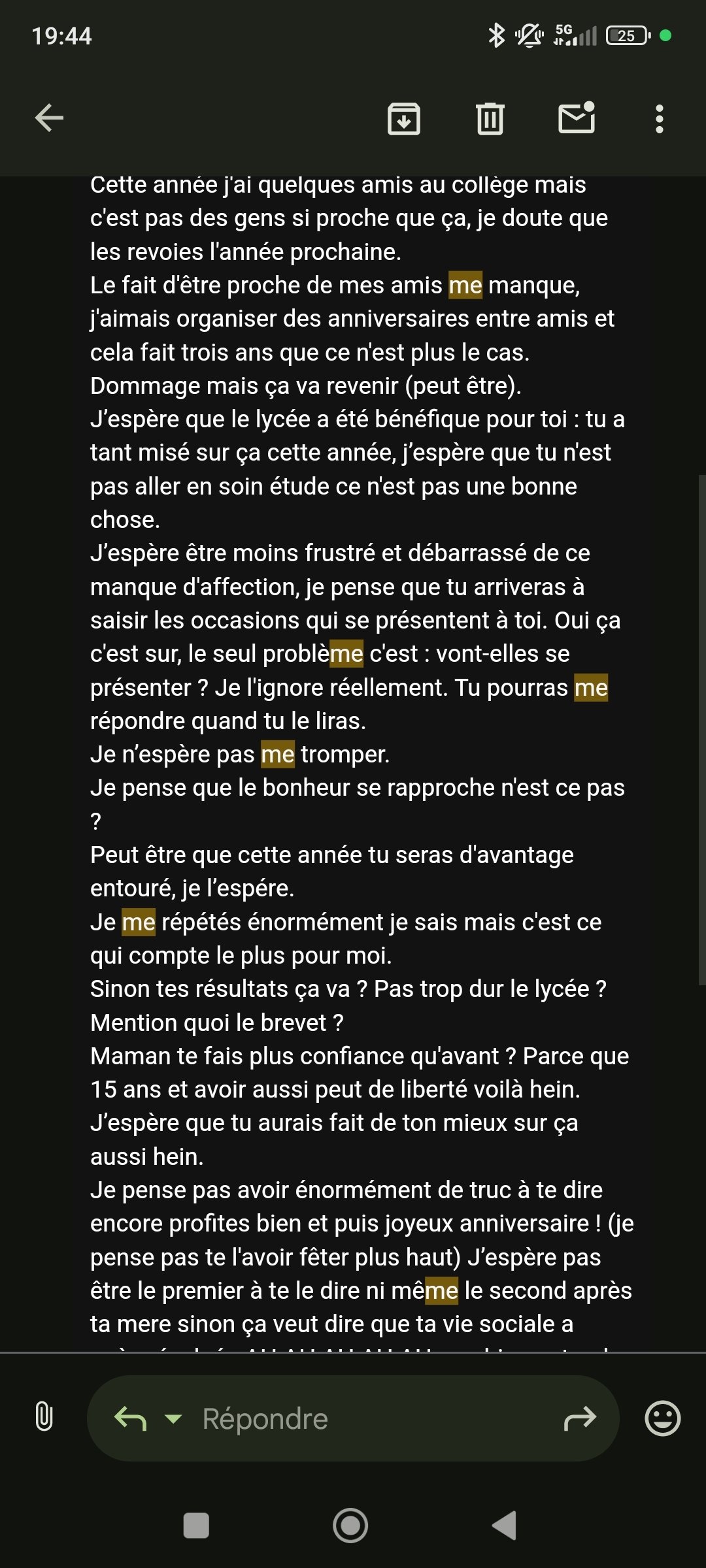
Task: Expand the reply type dropdown arrow
Action: point(173,1419)
